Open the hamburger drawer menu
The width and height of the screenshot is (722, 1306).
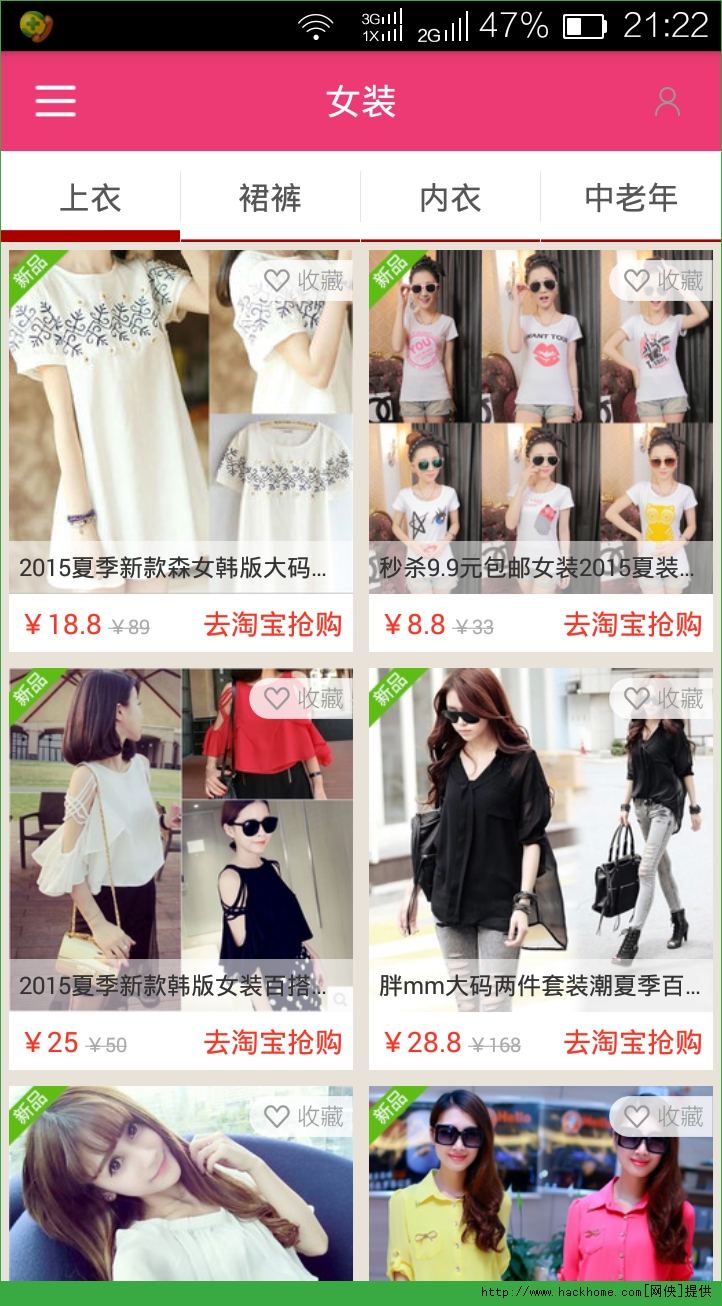[x=56, y=101]
